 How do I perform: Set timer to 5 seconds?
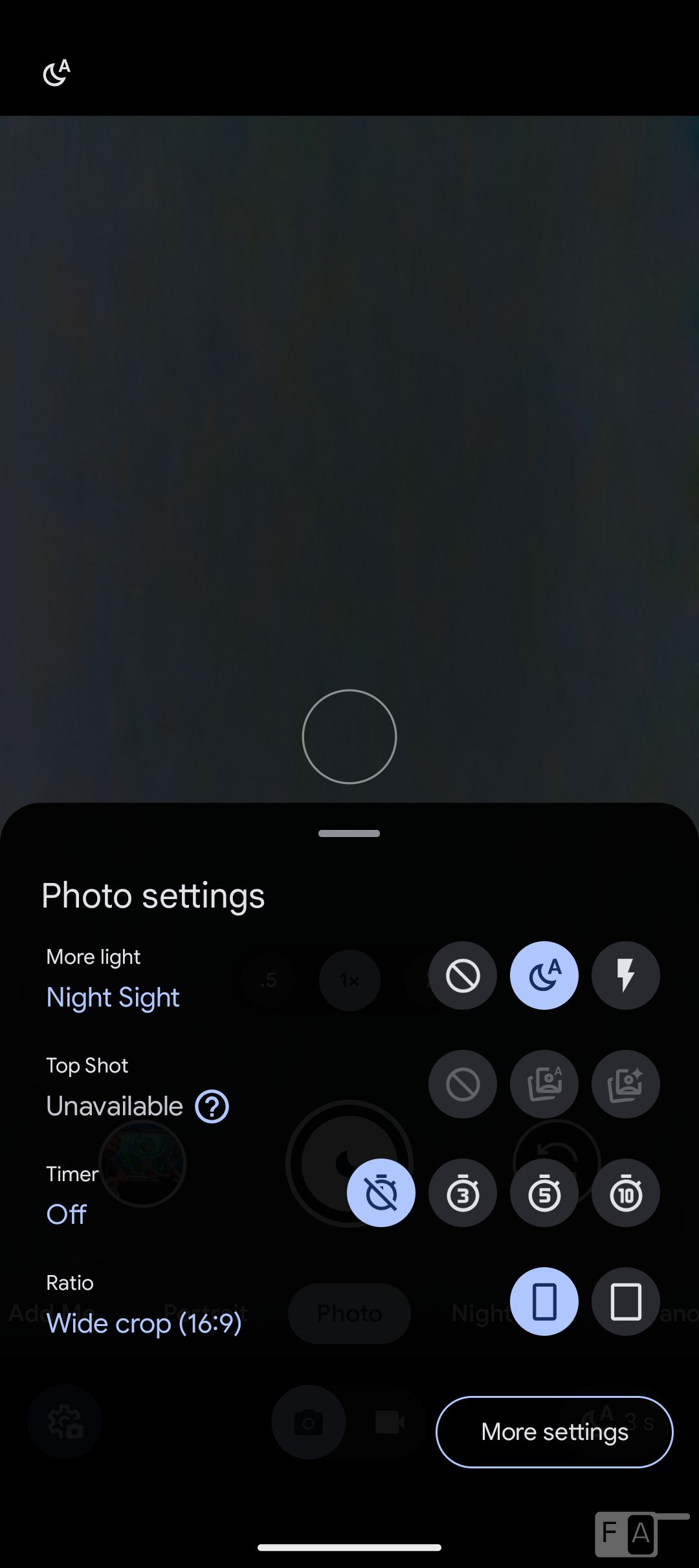click(544, 1193)
